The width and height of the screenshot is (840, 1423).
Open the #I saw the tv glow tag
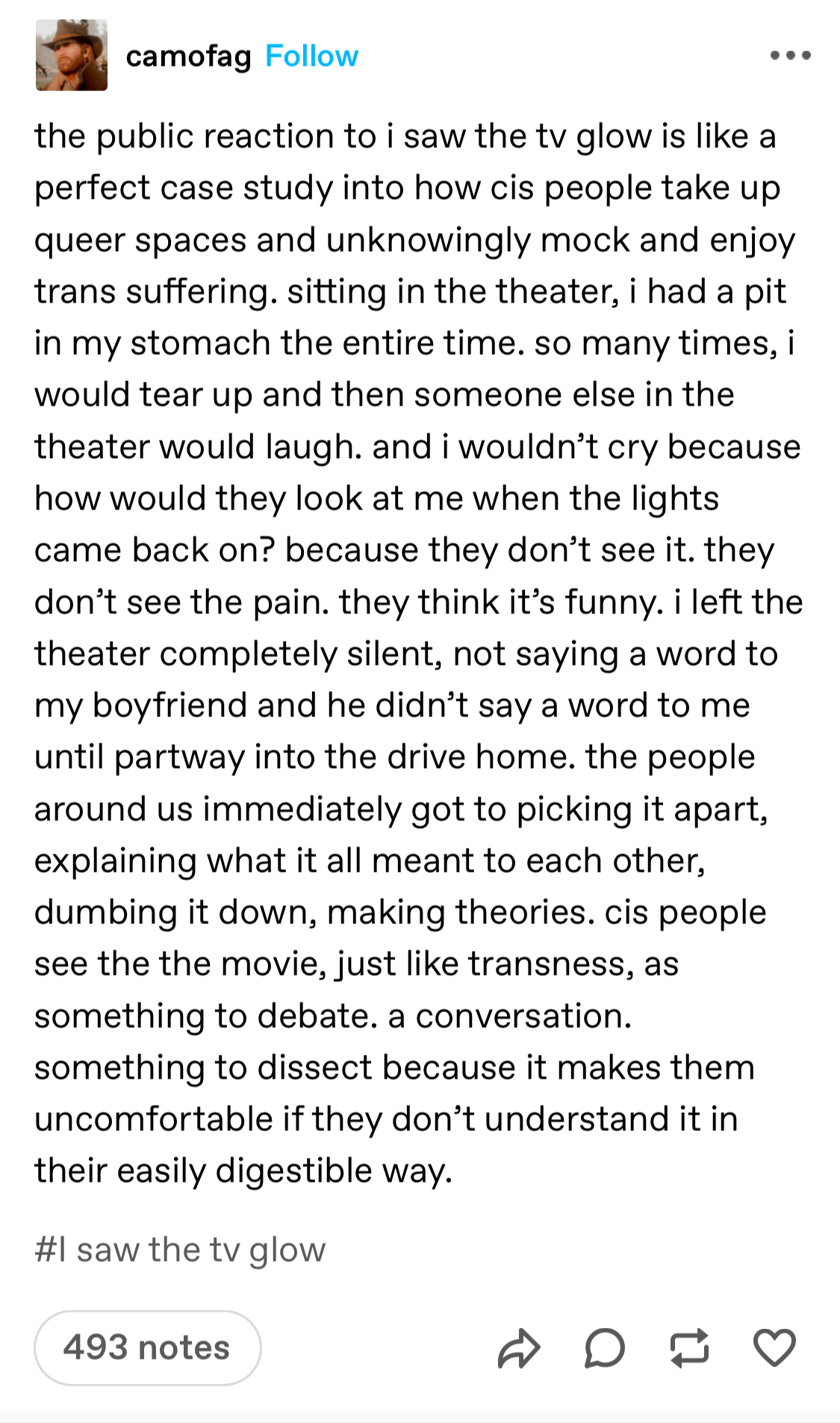180,1250
